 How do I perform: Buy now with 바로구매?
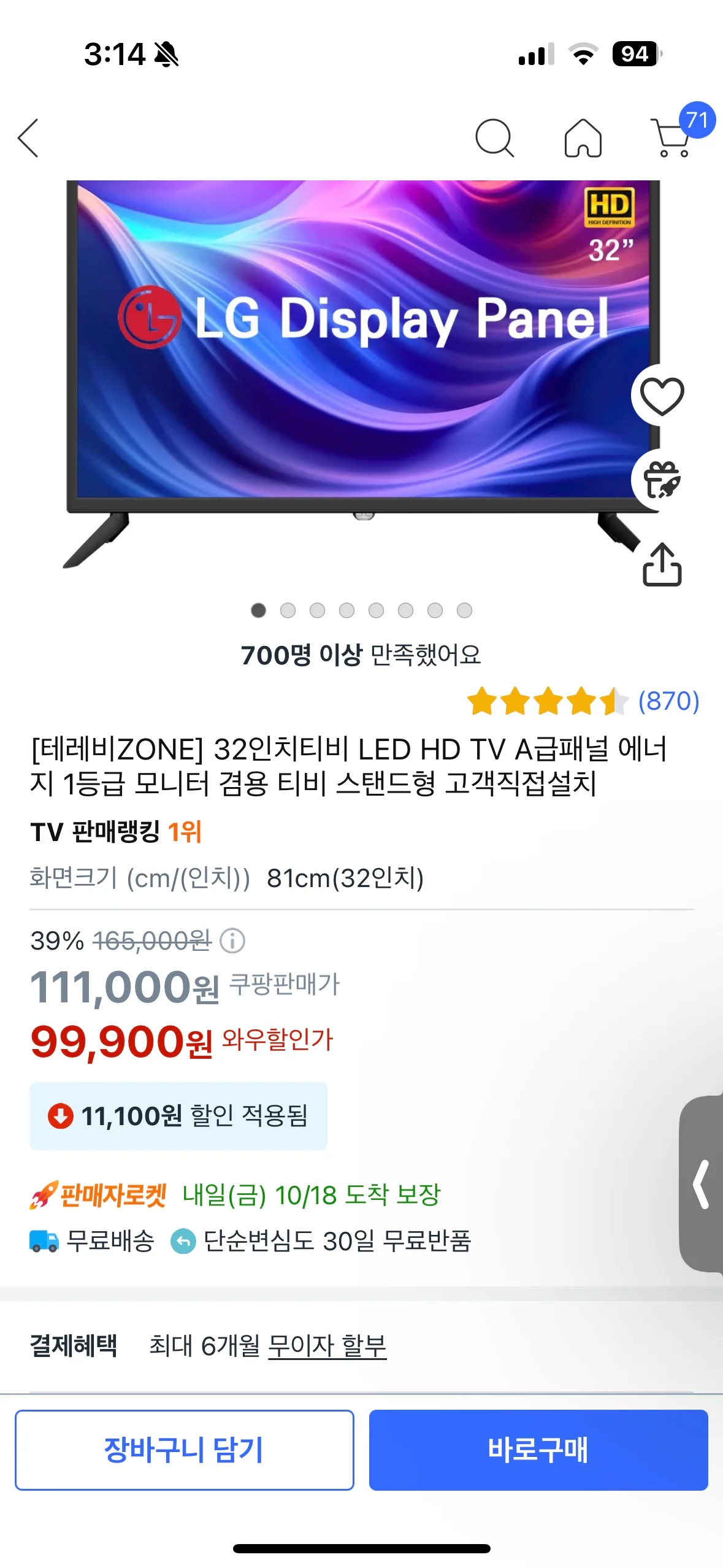tap(538, 1450)
